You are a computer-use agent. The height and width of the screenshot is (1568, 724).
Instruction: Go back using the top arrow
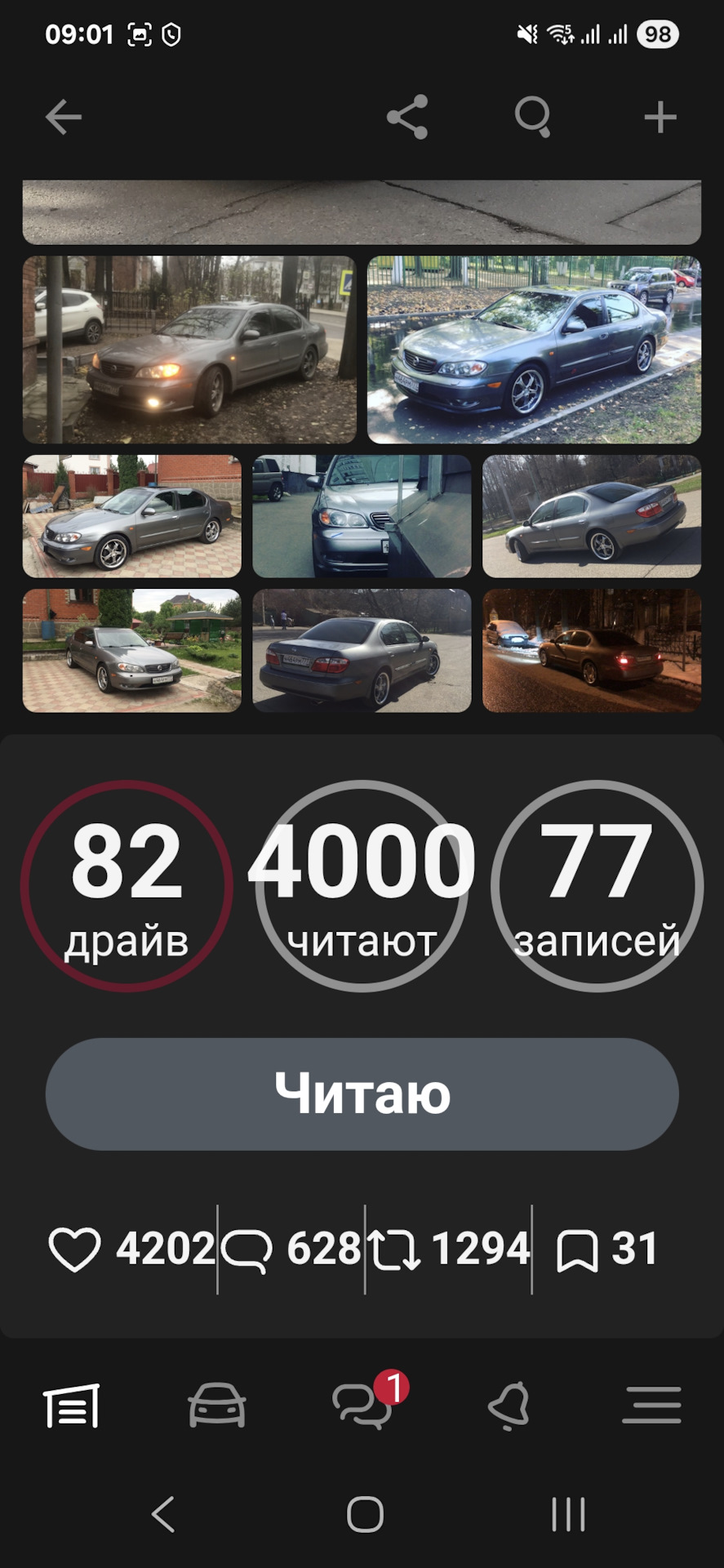(x=64, y=118)
